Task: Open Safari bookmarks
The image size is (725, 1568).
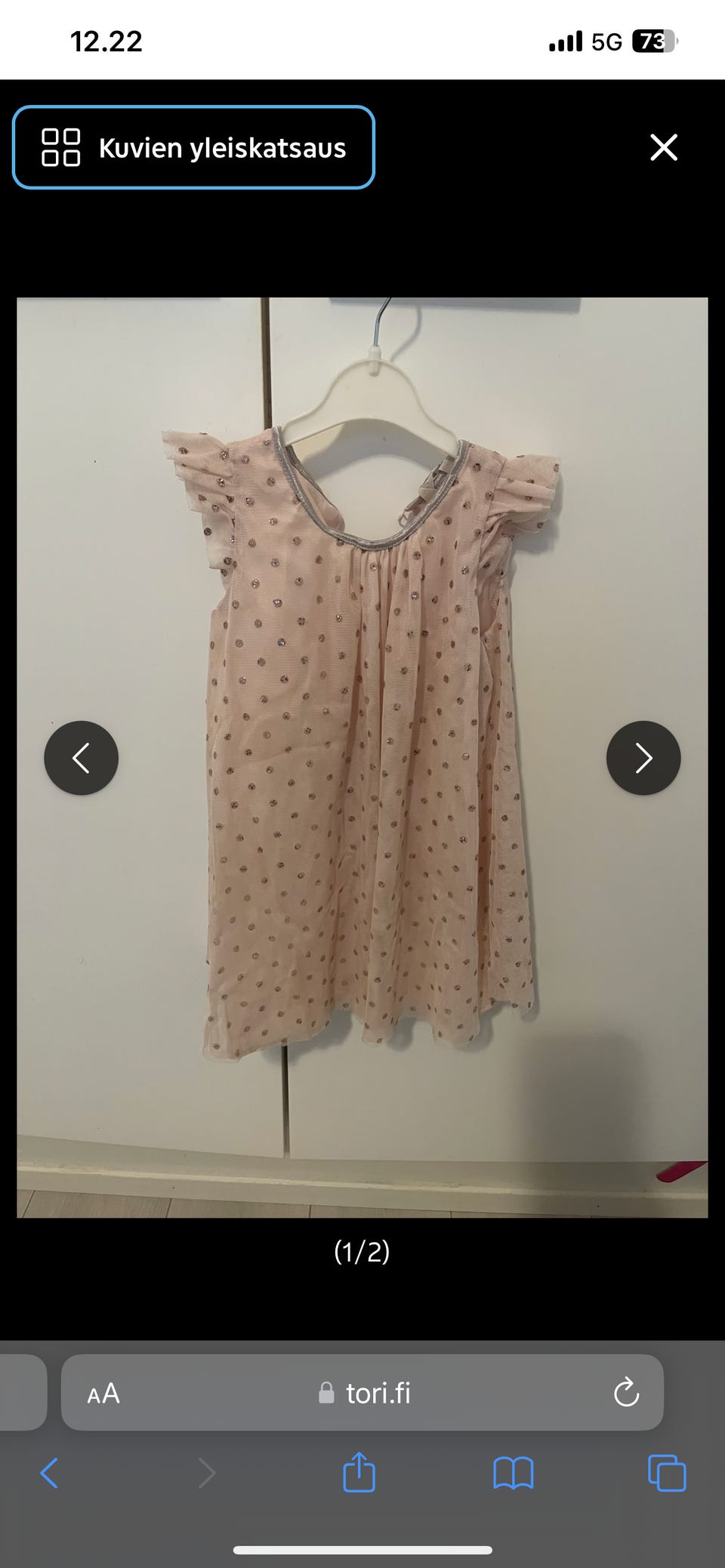Action: (514, 1473)
